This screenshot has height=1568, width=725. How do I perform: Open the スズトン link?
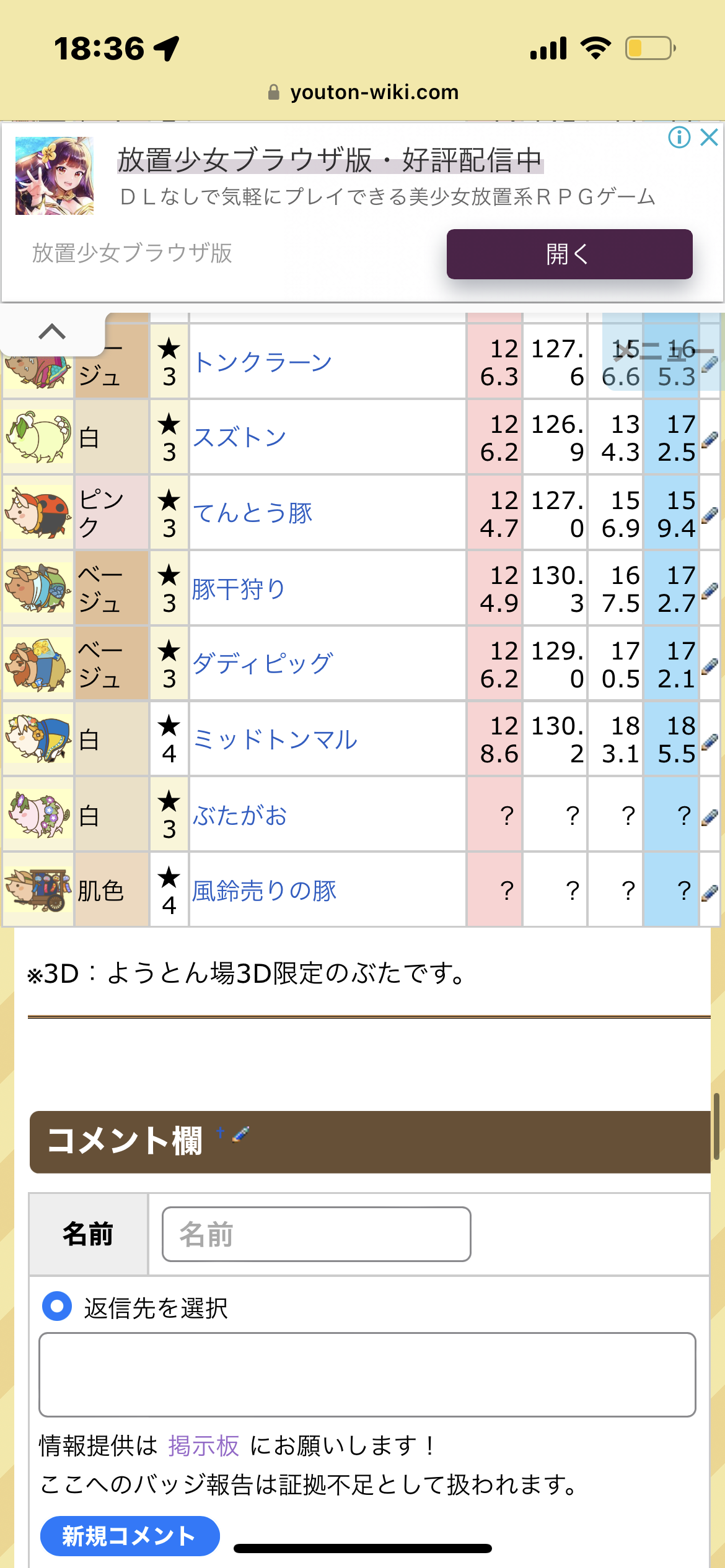pyautogui.click(x=239, y=438)
